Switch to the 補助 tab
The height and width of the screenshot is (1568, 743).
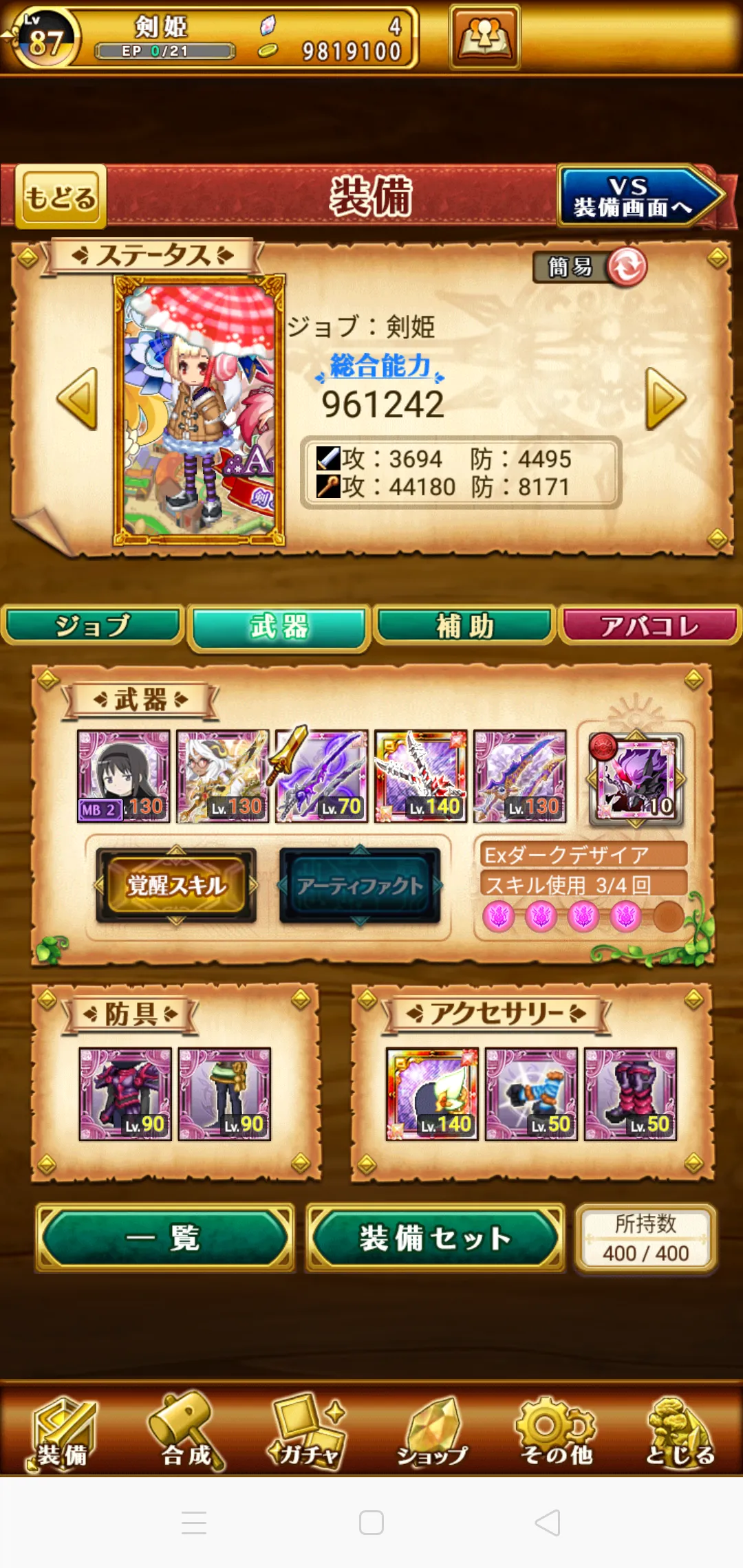(465, 626)
